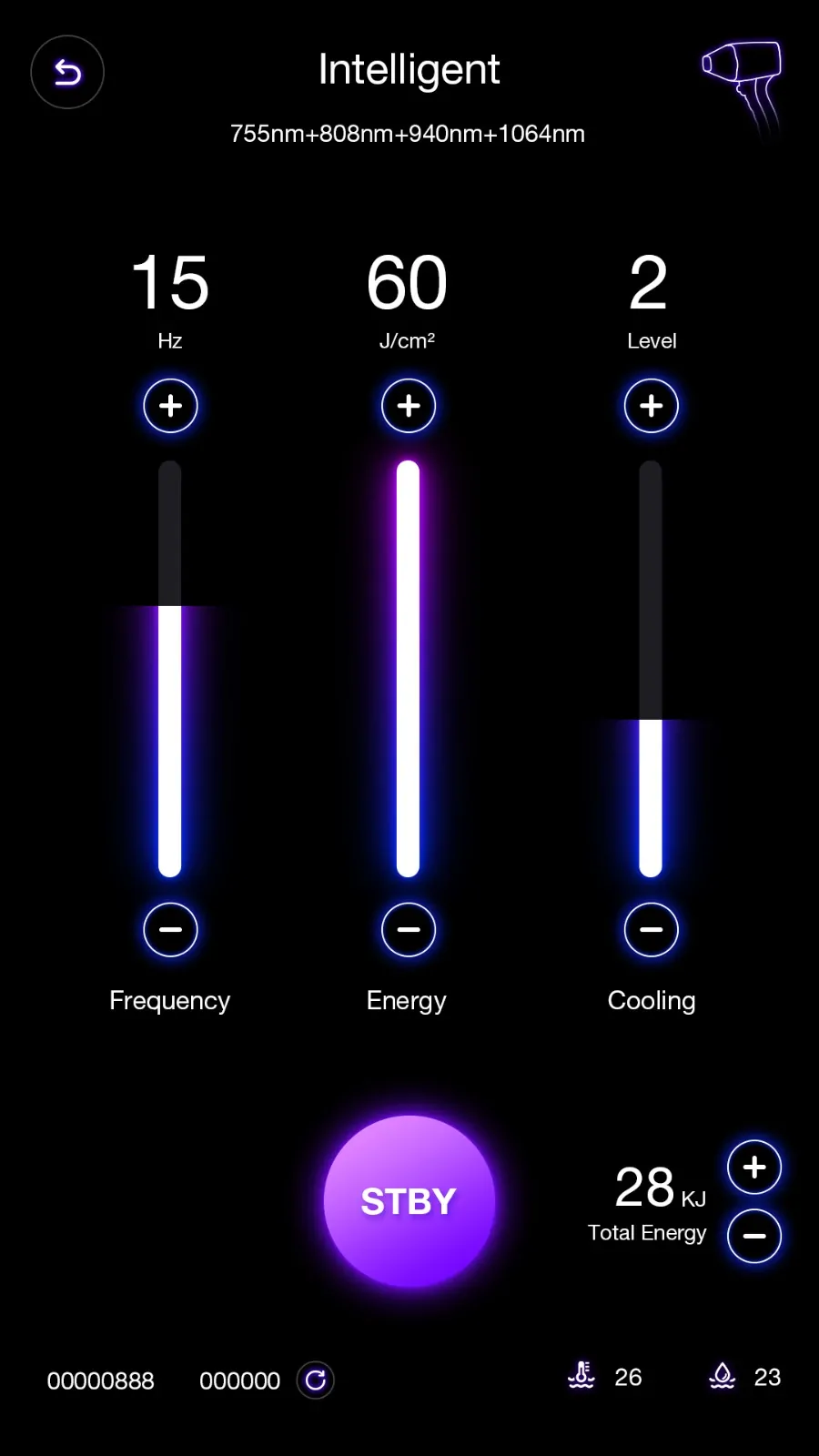819x1456 pixels.
Task: Increase Total Energy with the plus button
Action: [754, 1167]
